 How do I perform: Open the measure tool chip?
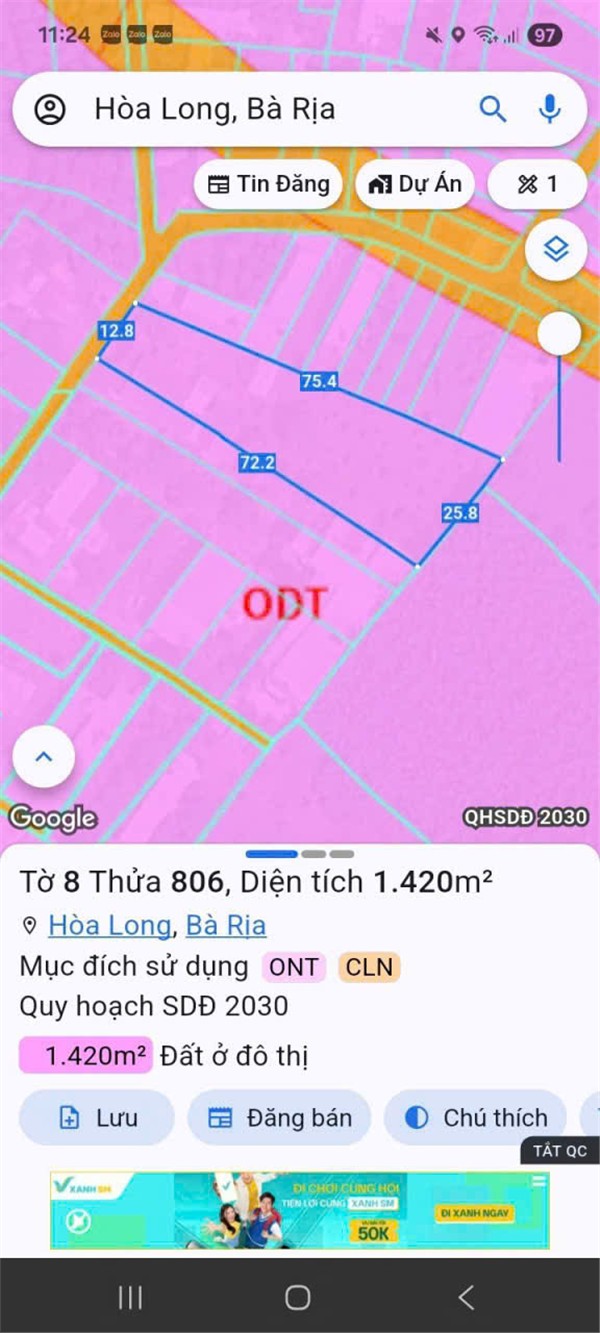[537, 184]
